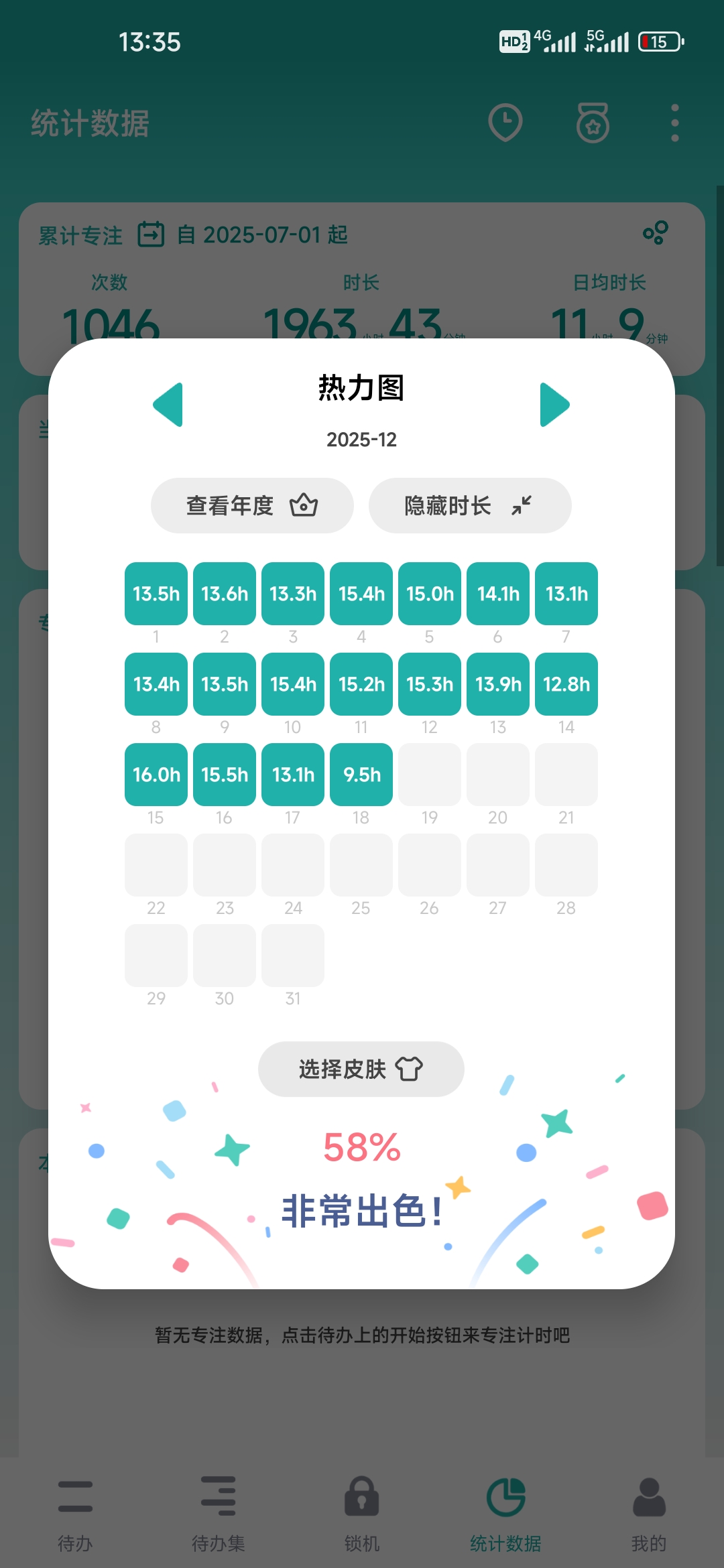Select the day 18 cell showing 9.5h
The image size is (724, 1568).
click(361, 775)
